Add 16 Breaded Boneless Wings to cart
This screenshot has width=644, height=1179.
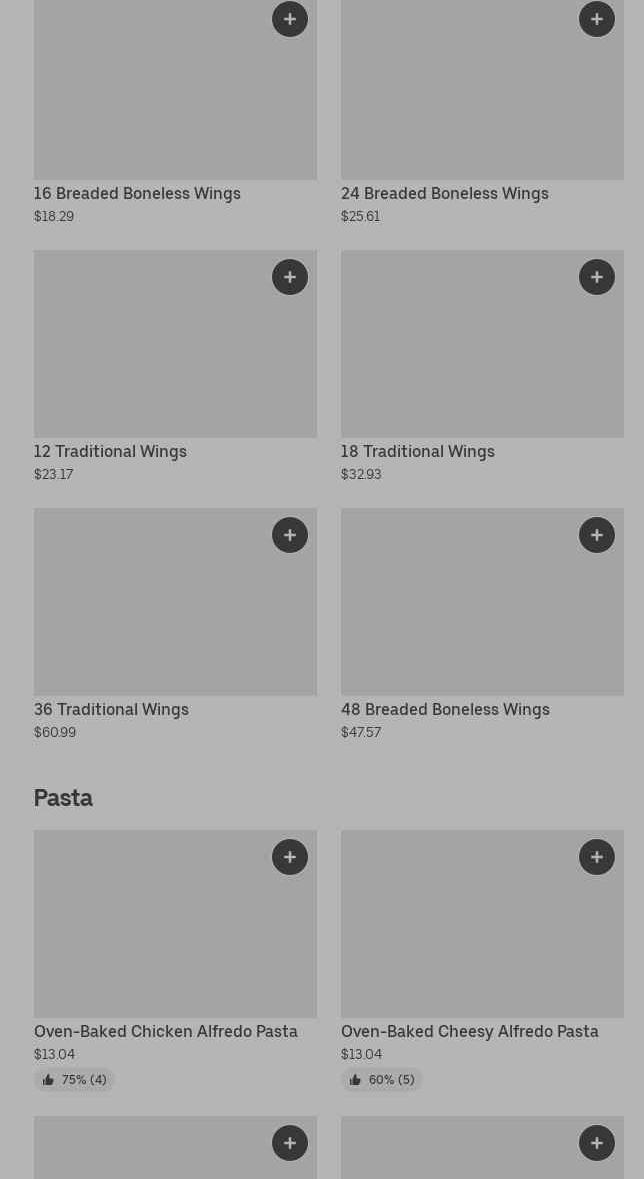click(x=290, y=19)
